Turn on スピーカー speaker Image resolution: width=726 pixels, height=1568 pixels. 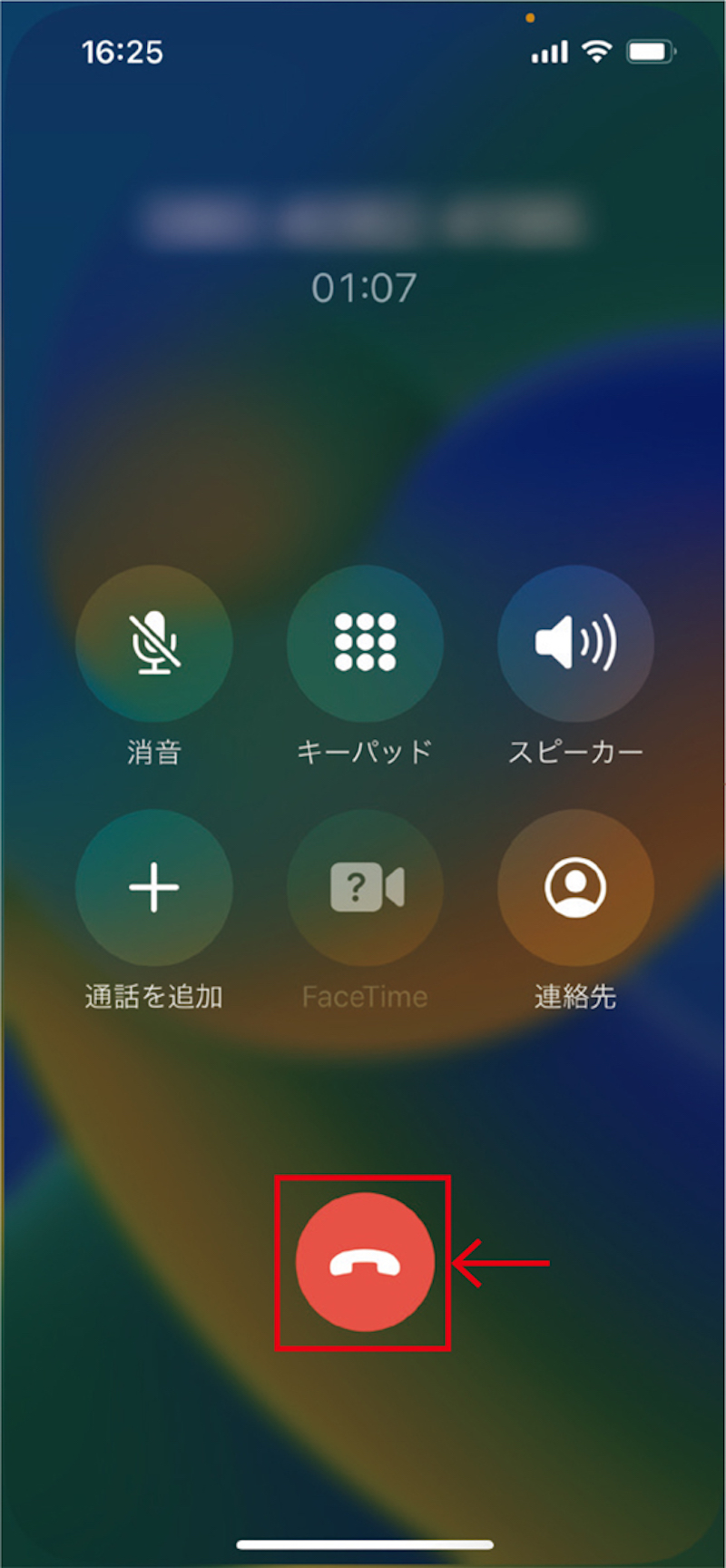click(x=575, y=643)
